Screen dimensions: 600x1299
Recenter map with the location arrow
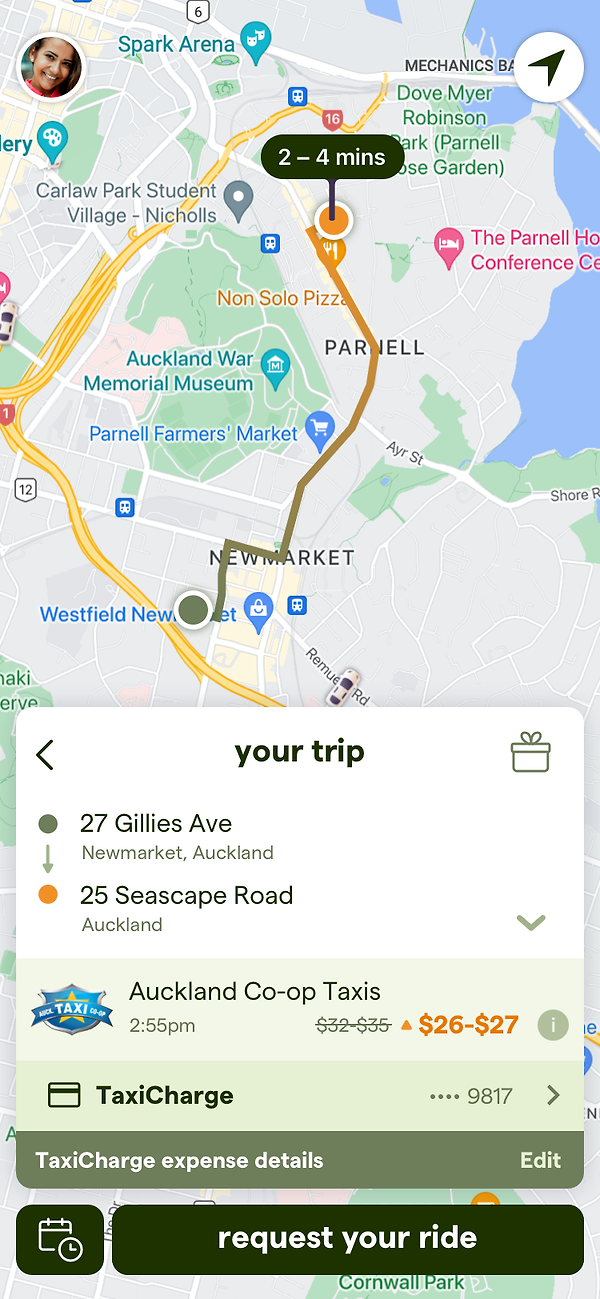(549, 68)
